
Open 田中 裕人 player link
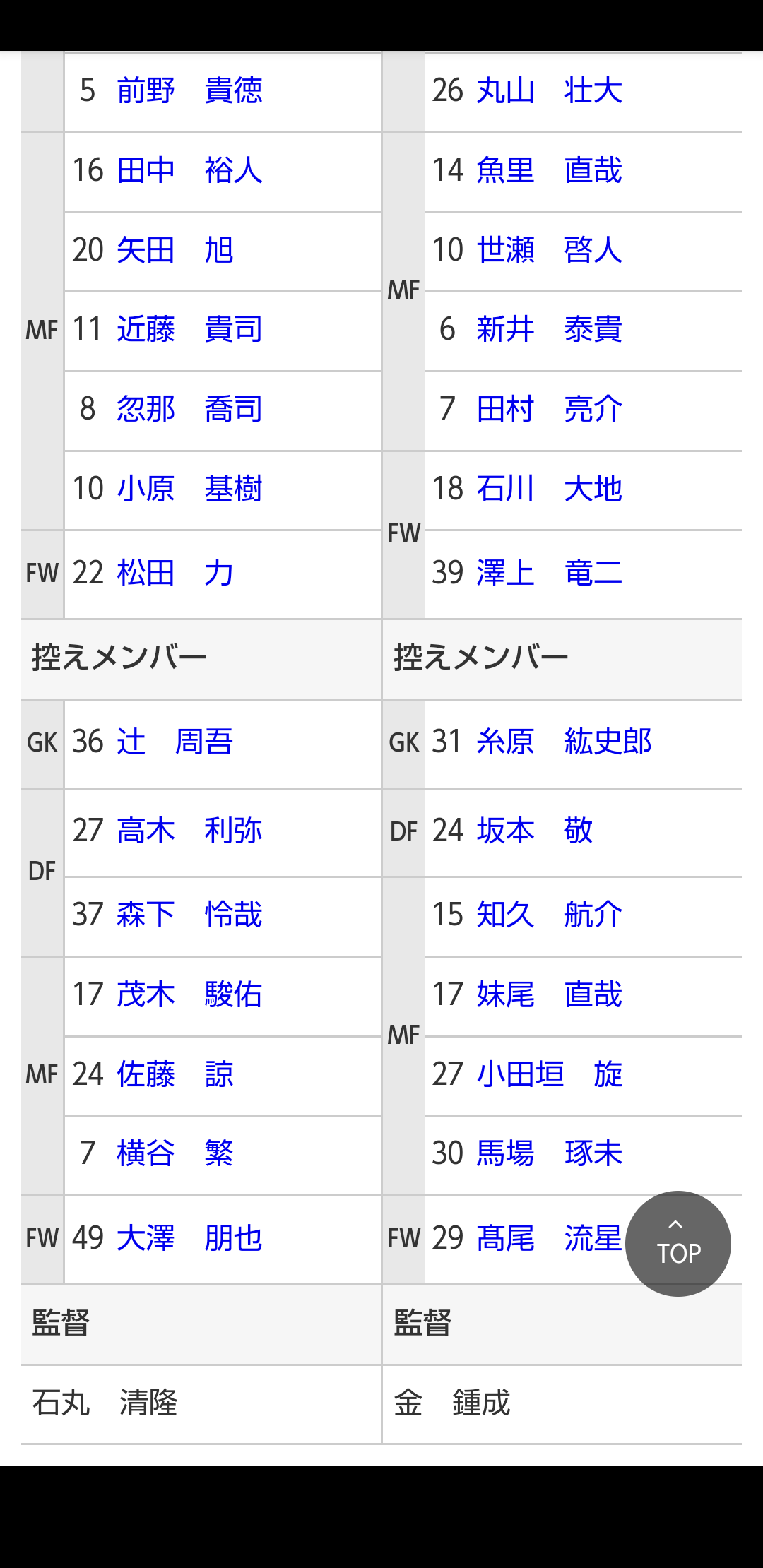189,171
